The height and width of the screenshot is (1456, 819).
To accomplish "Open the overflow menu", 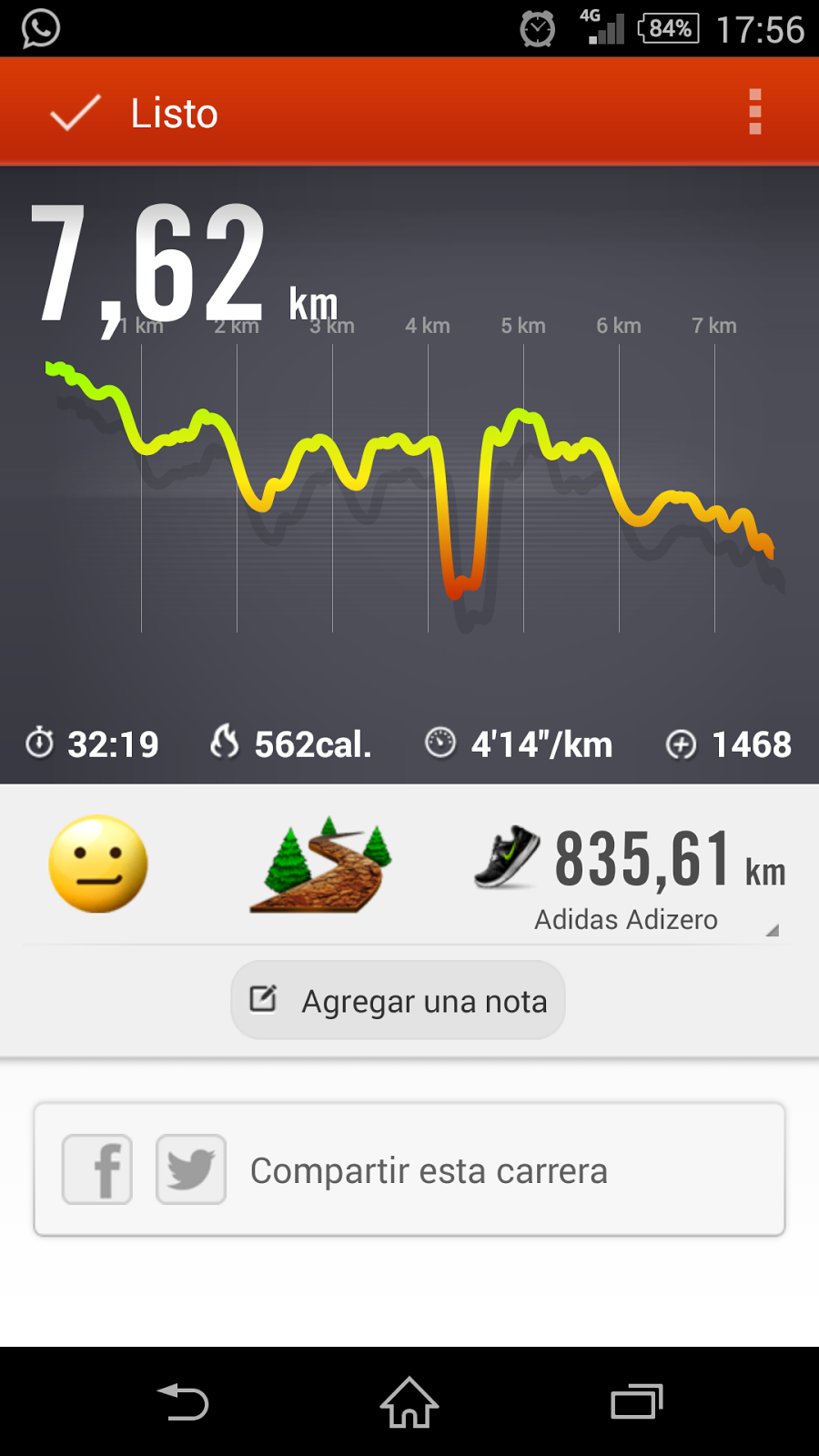I will click(754, 112).
